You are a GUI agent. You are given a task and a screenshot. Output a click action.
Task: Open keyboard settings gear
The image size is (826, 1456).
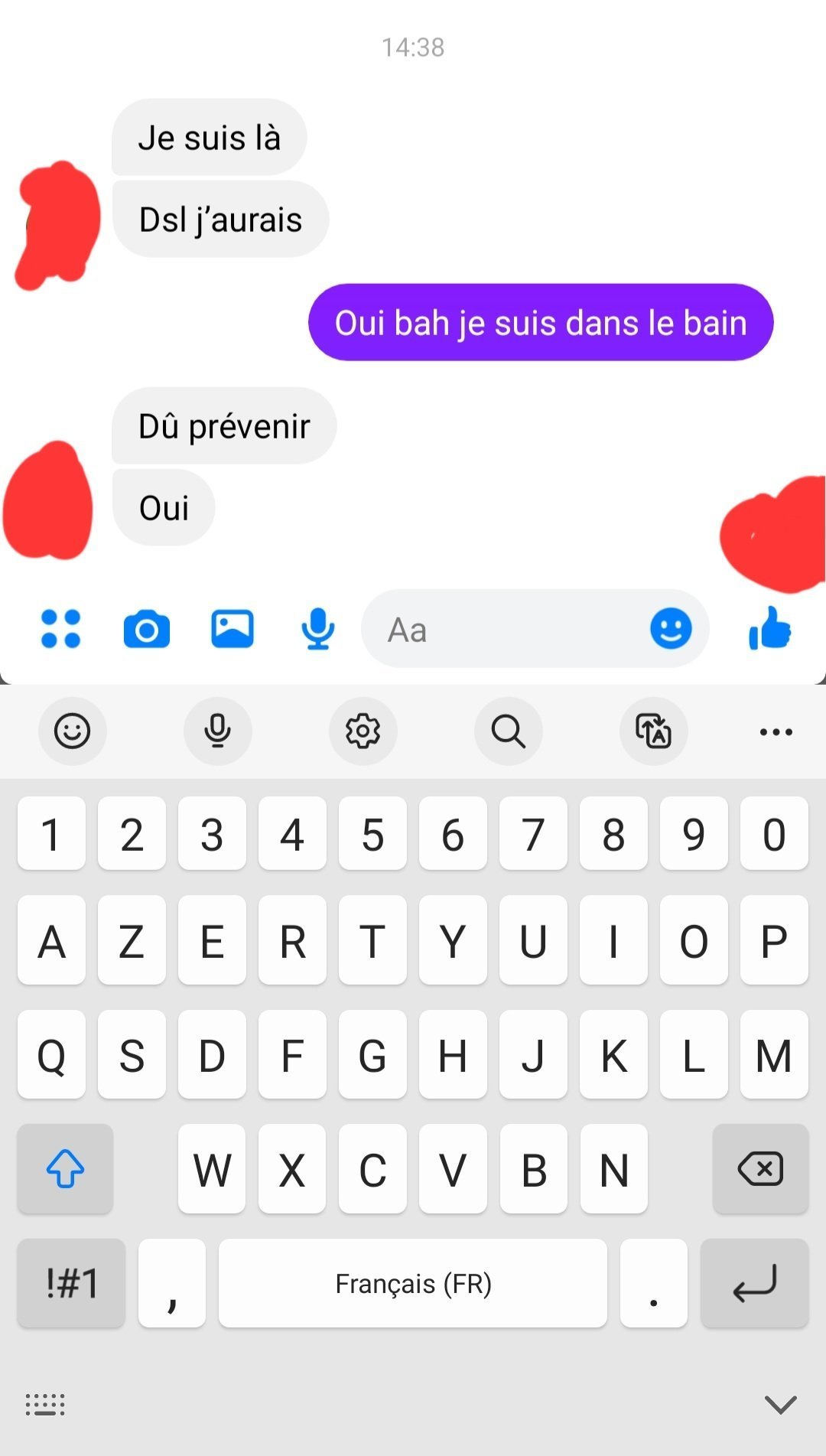363,731
